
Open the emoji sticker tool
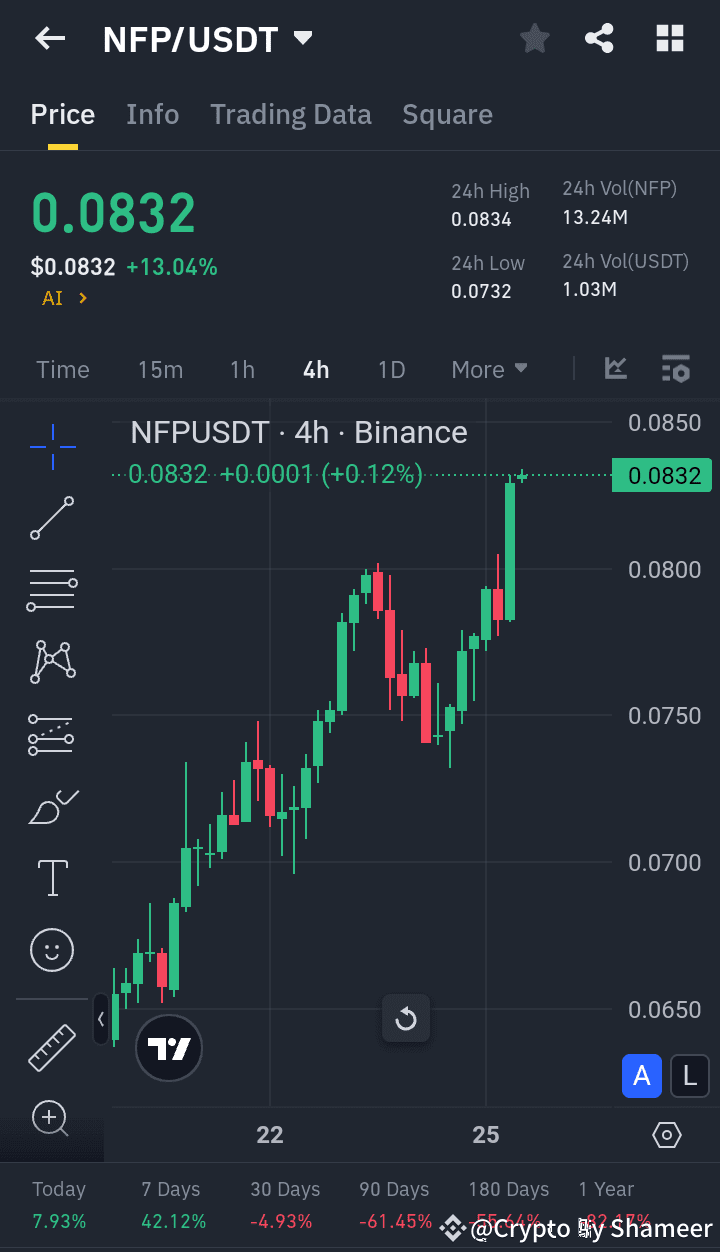click(x=51, y=949)
